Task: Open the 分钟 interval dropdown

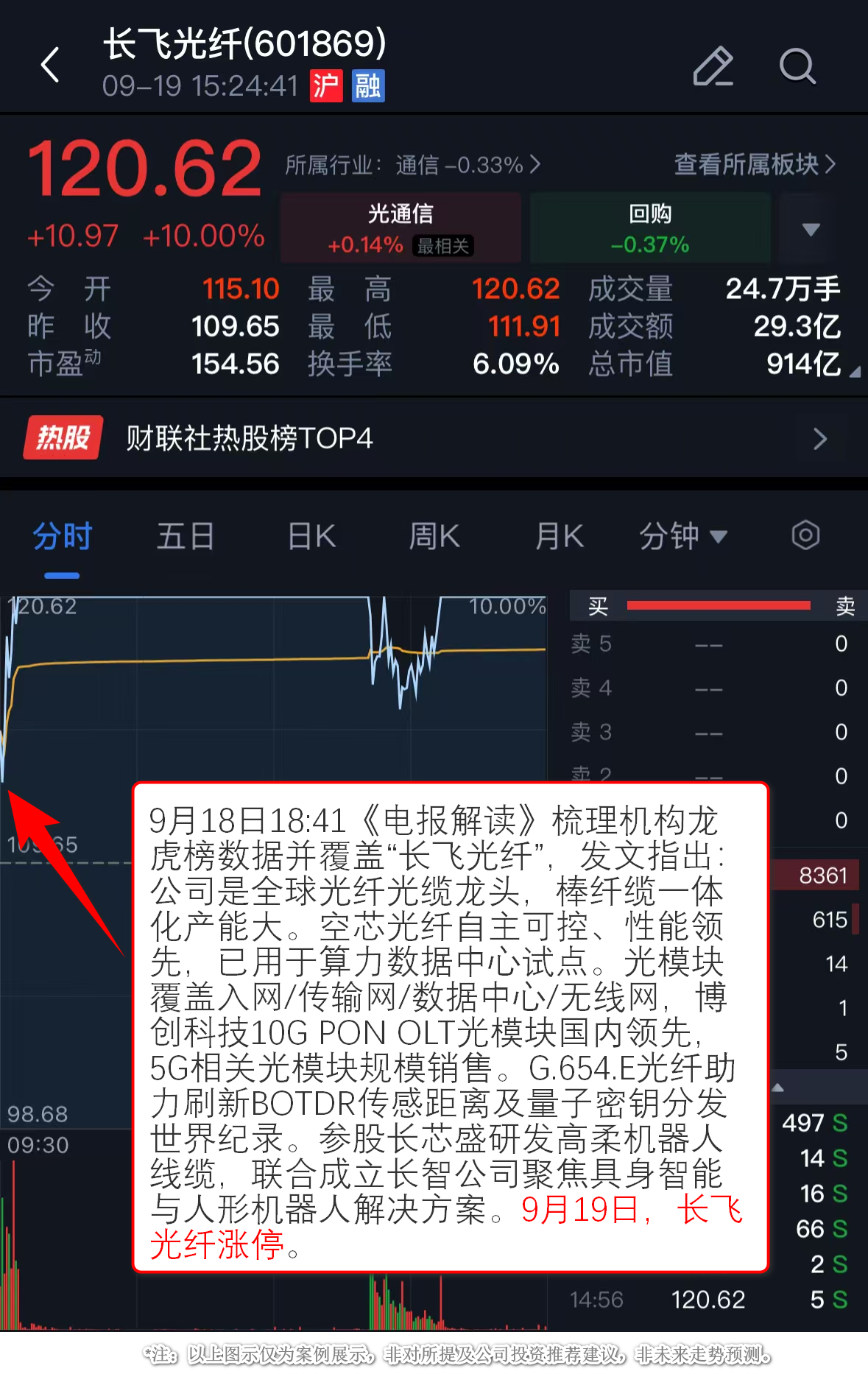Action: click(682, 536)
